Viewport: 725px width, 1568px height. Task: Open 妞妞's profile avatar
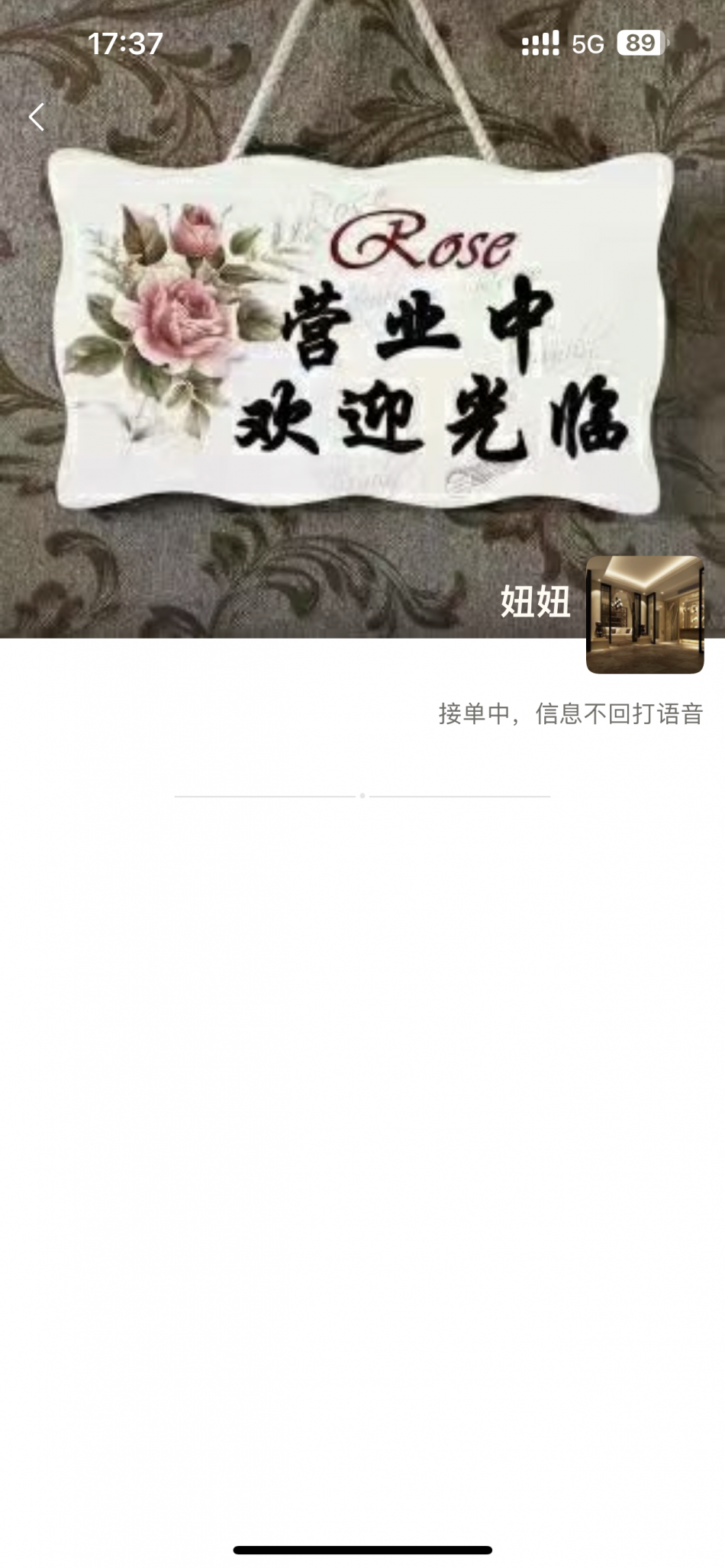point(644,615)
